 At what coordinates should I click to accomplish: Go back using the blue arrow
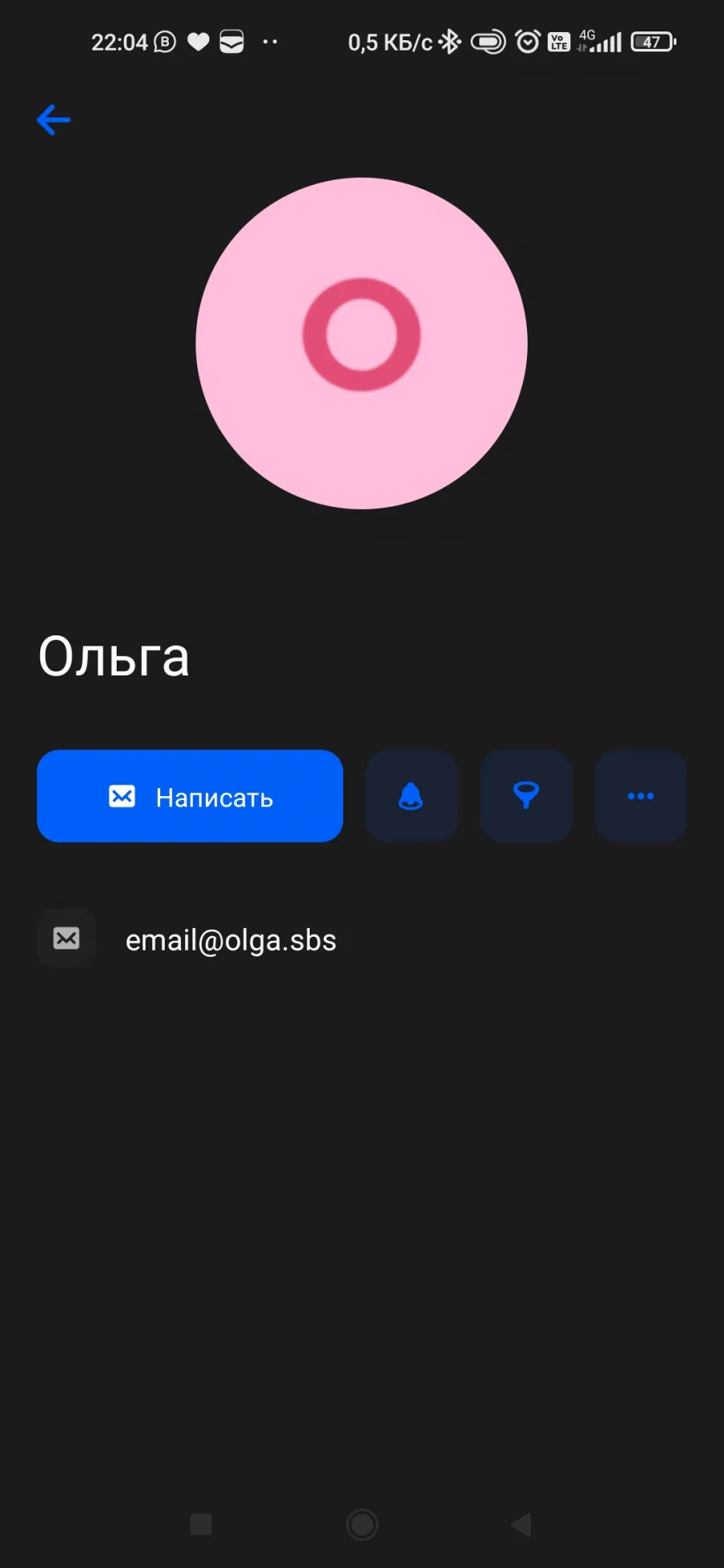pyautogui.click(x=54, y=121)
